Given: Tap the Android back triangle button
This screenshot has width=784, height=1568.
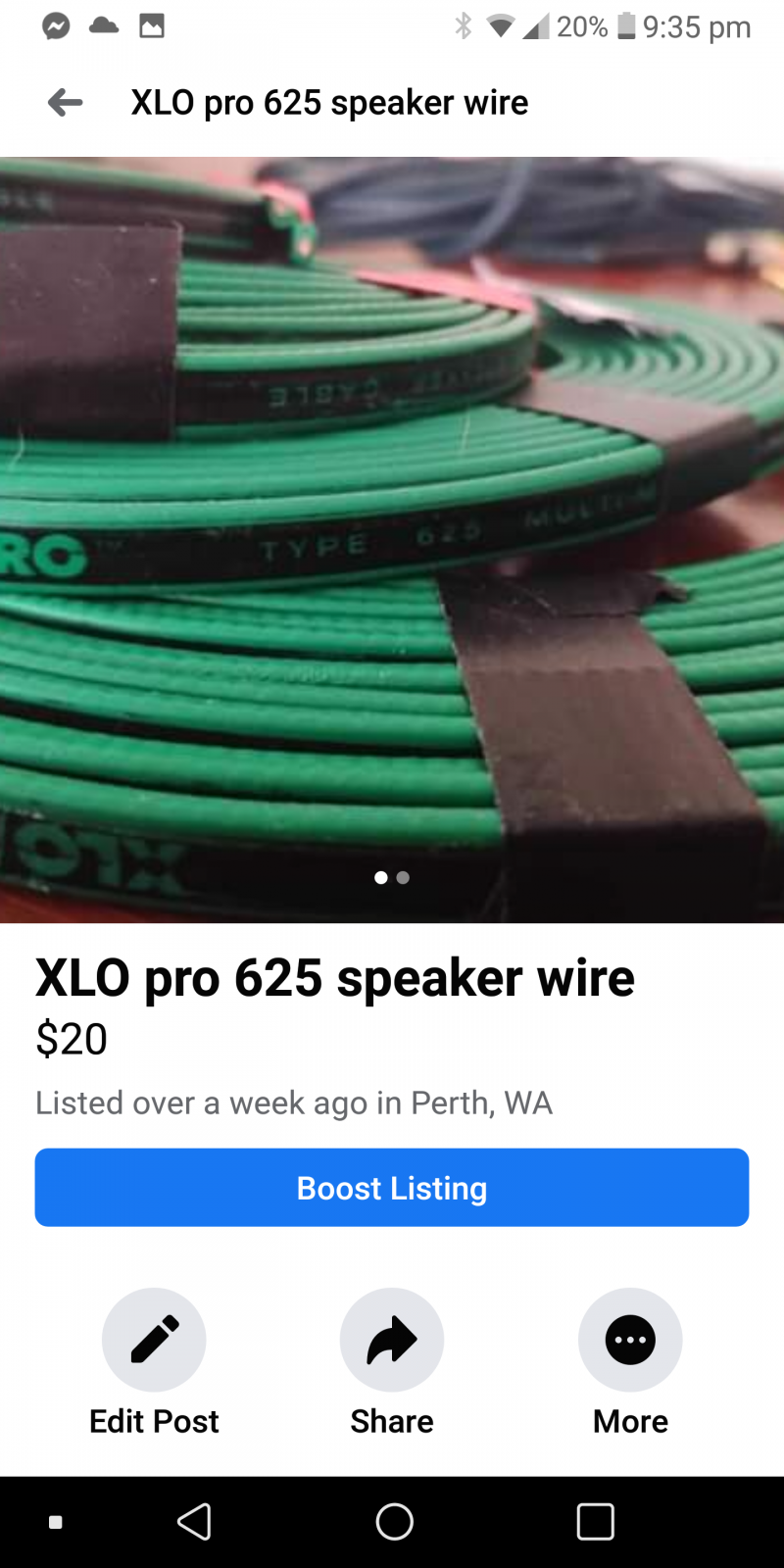Looking at the screenshot, I should tap(194, 1522).
